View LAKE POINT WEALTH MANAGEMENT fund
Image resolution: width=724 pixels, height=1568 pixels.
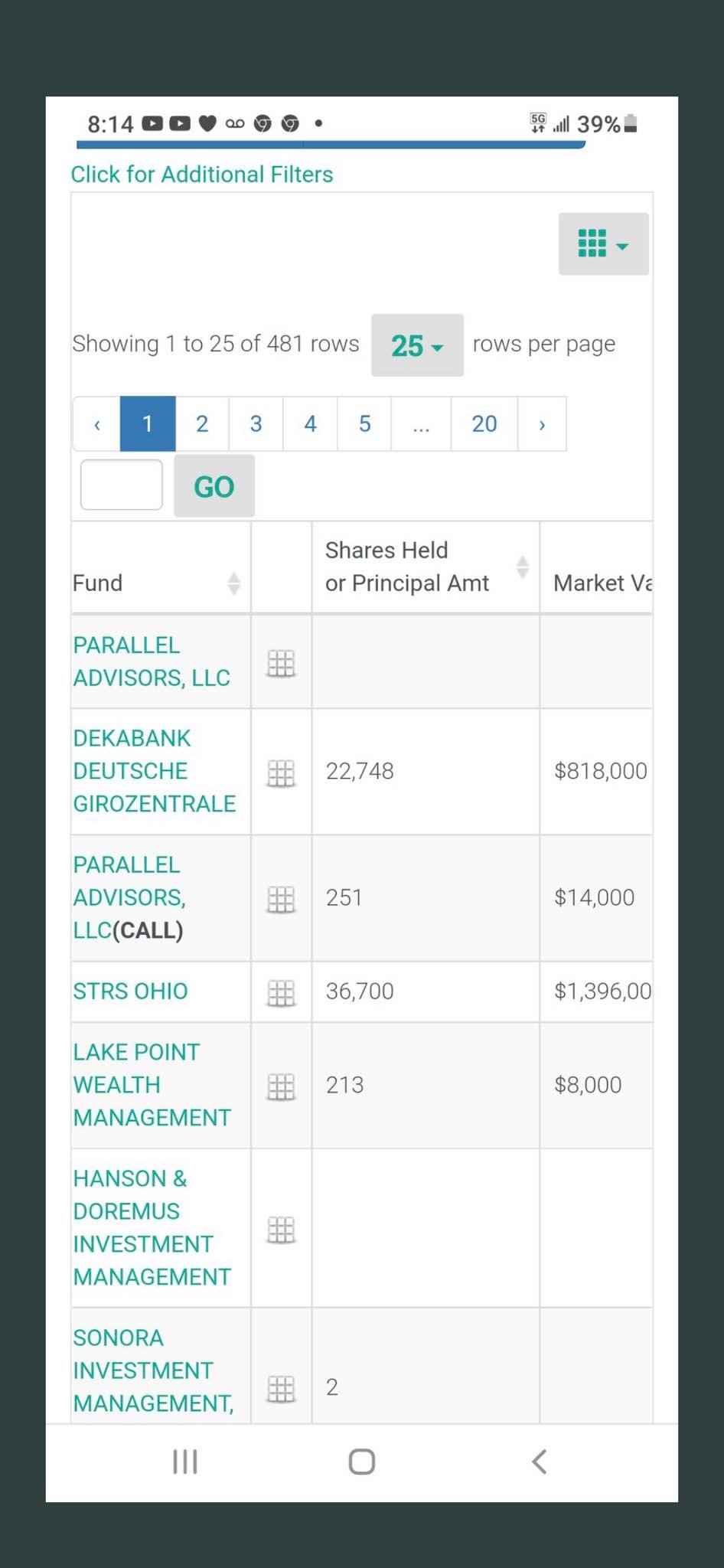(x=151, y=1085)
